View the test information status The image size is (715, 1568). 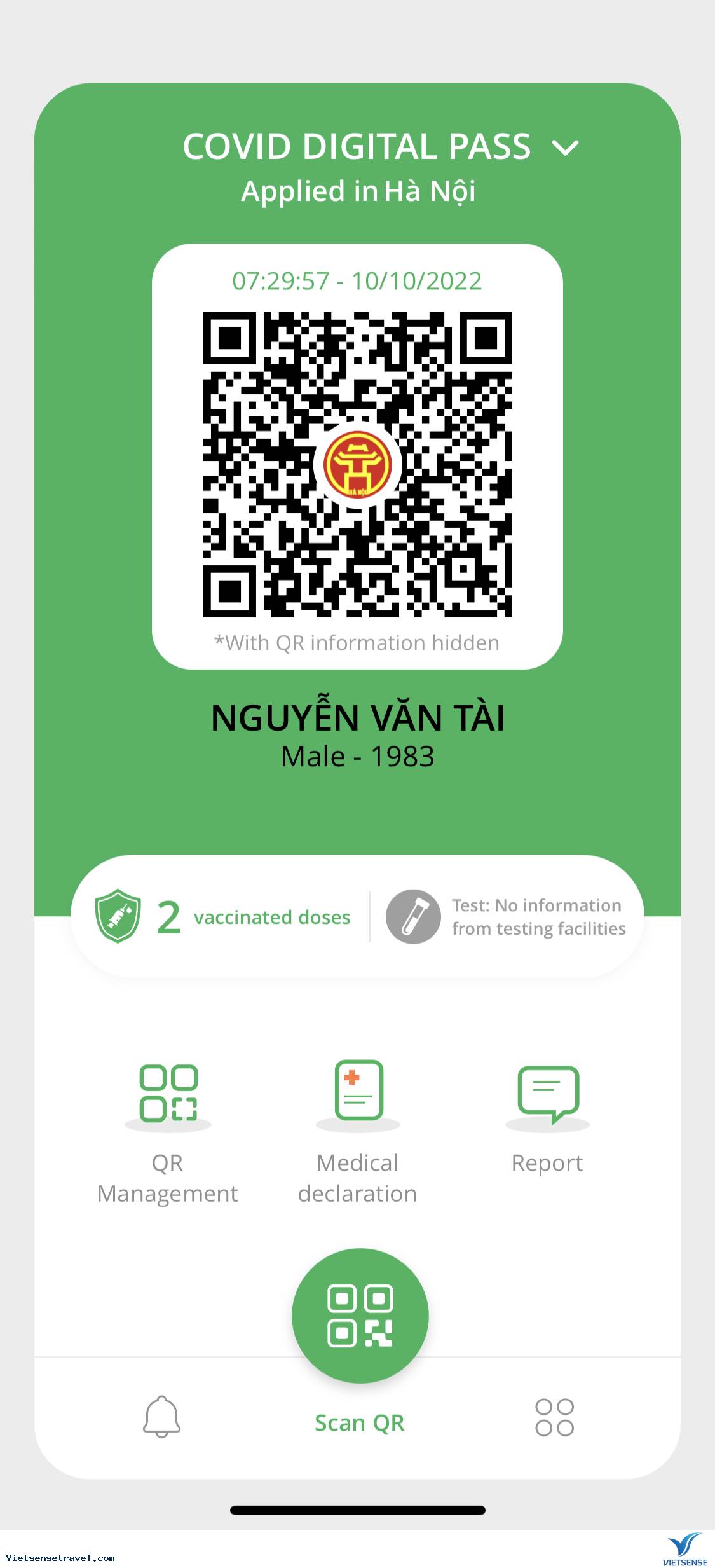[506, 917]
